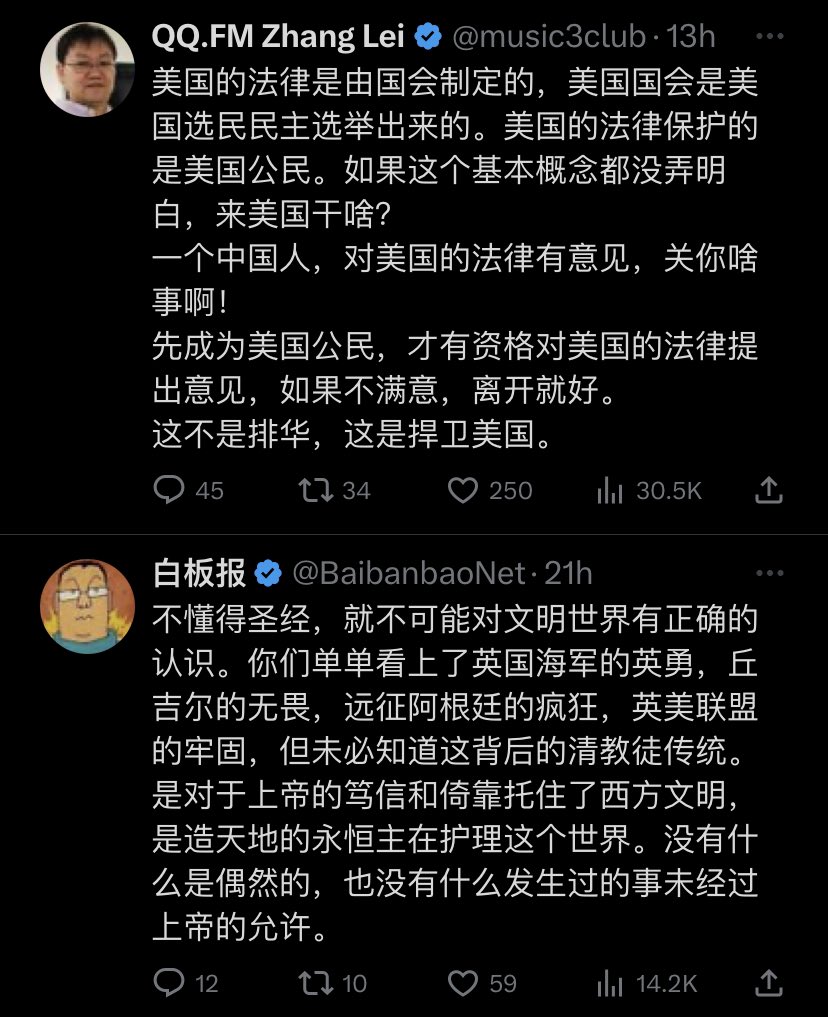Like 白板报's tweet
The height and width of the screenshot is (1017, 828).
[x=462, y=983]
